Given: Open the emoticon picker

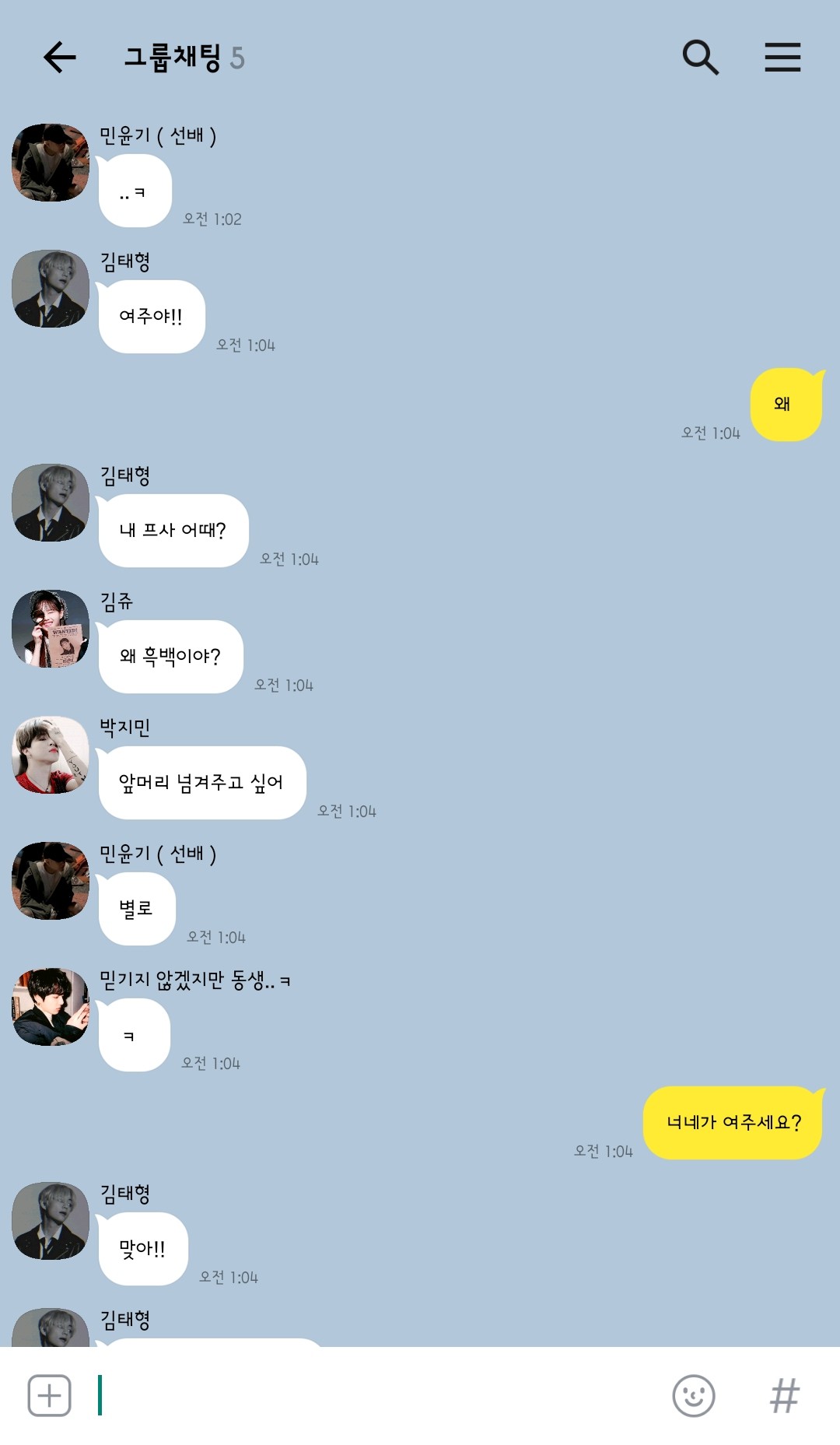Looking at the screenshot, I should click(693, 1395).
